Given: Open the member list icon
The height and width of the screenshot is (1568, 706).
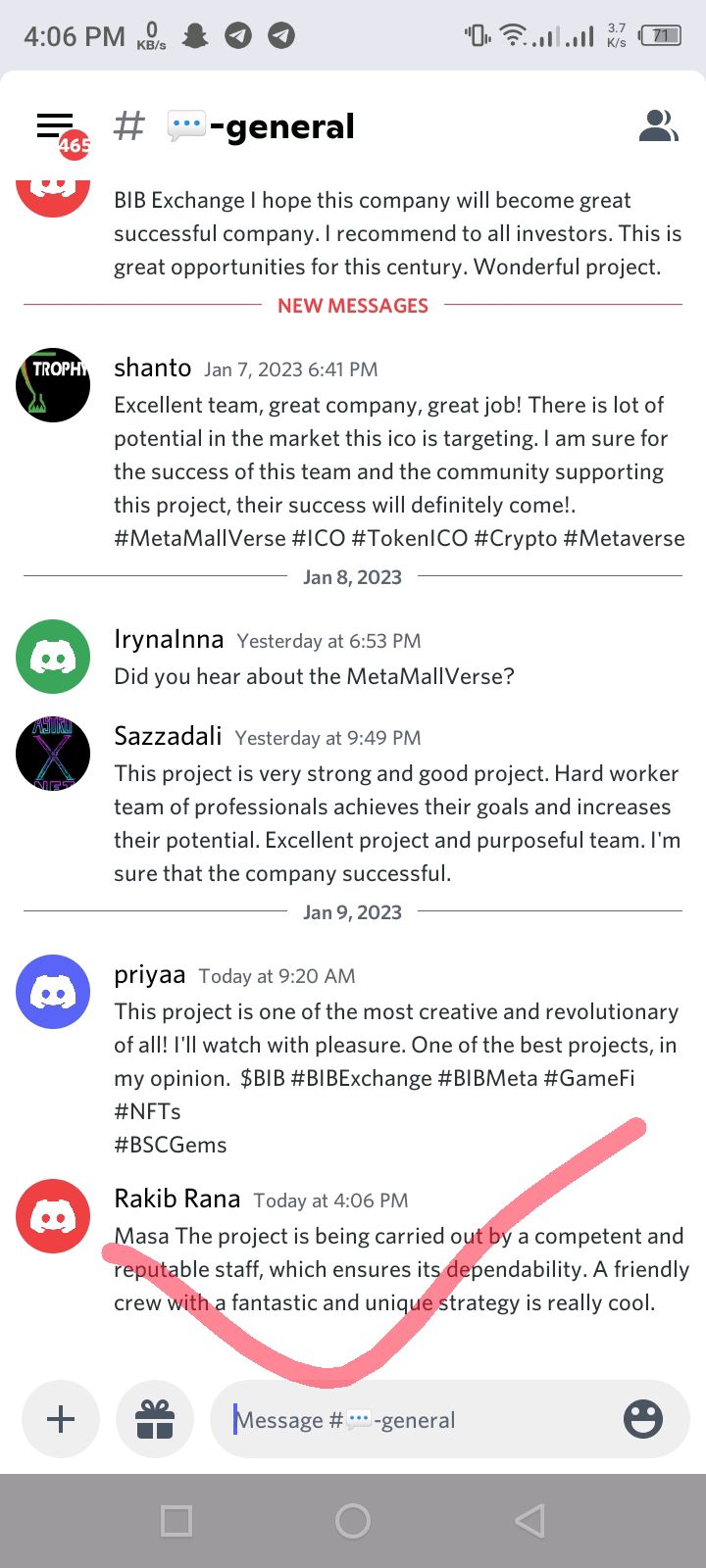Looking at the screenshot, I should point(658,126).
